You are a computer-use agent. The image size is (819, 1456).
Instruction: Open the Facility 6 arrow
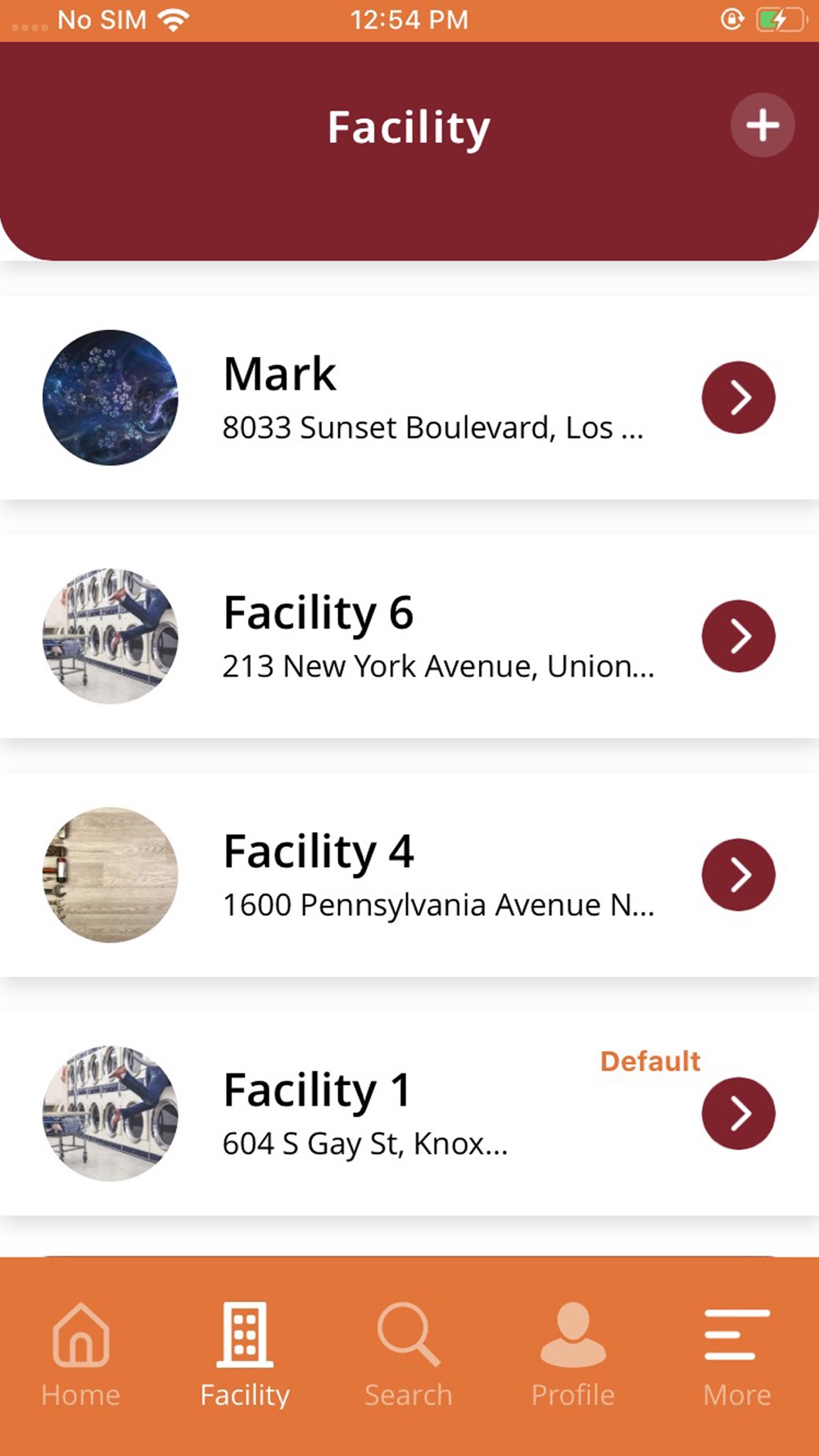click(x=738, y=636)
